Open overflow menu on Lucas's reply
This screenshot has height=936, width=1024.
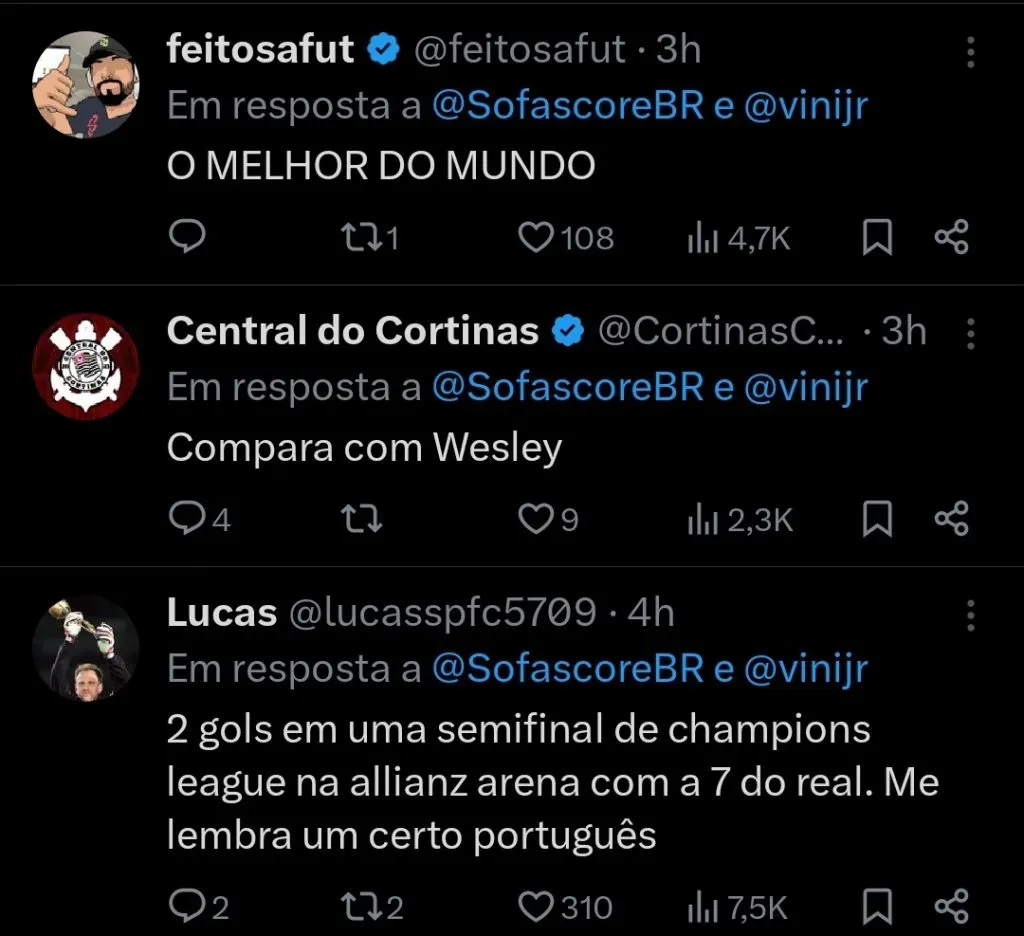point(970,615)
